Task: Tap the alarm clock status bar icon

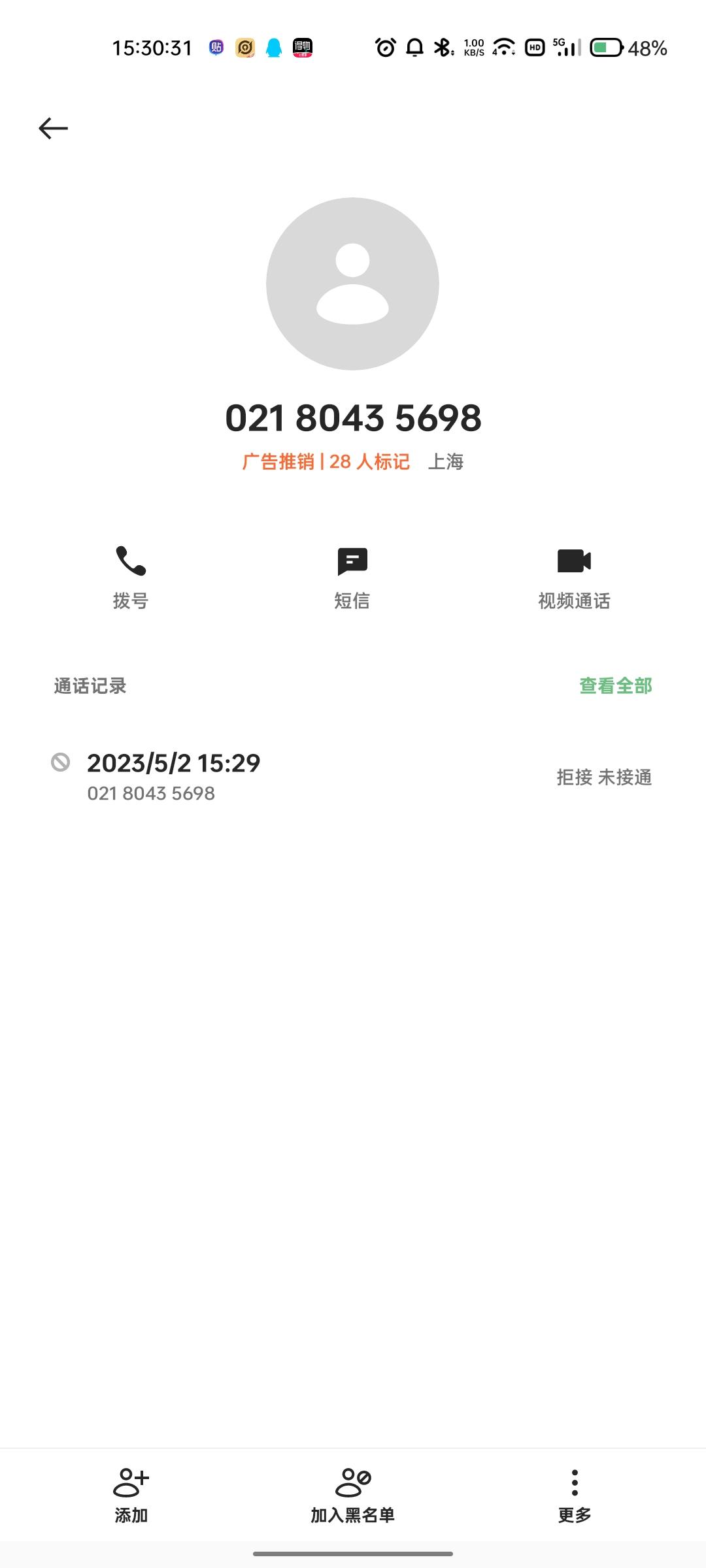Action: coord(384,48)
